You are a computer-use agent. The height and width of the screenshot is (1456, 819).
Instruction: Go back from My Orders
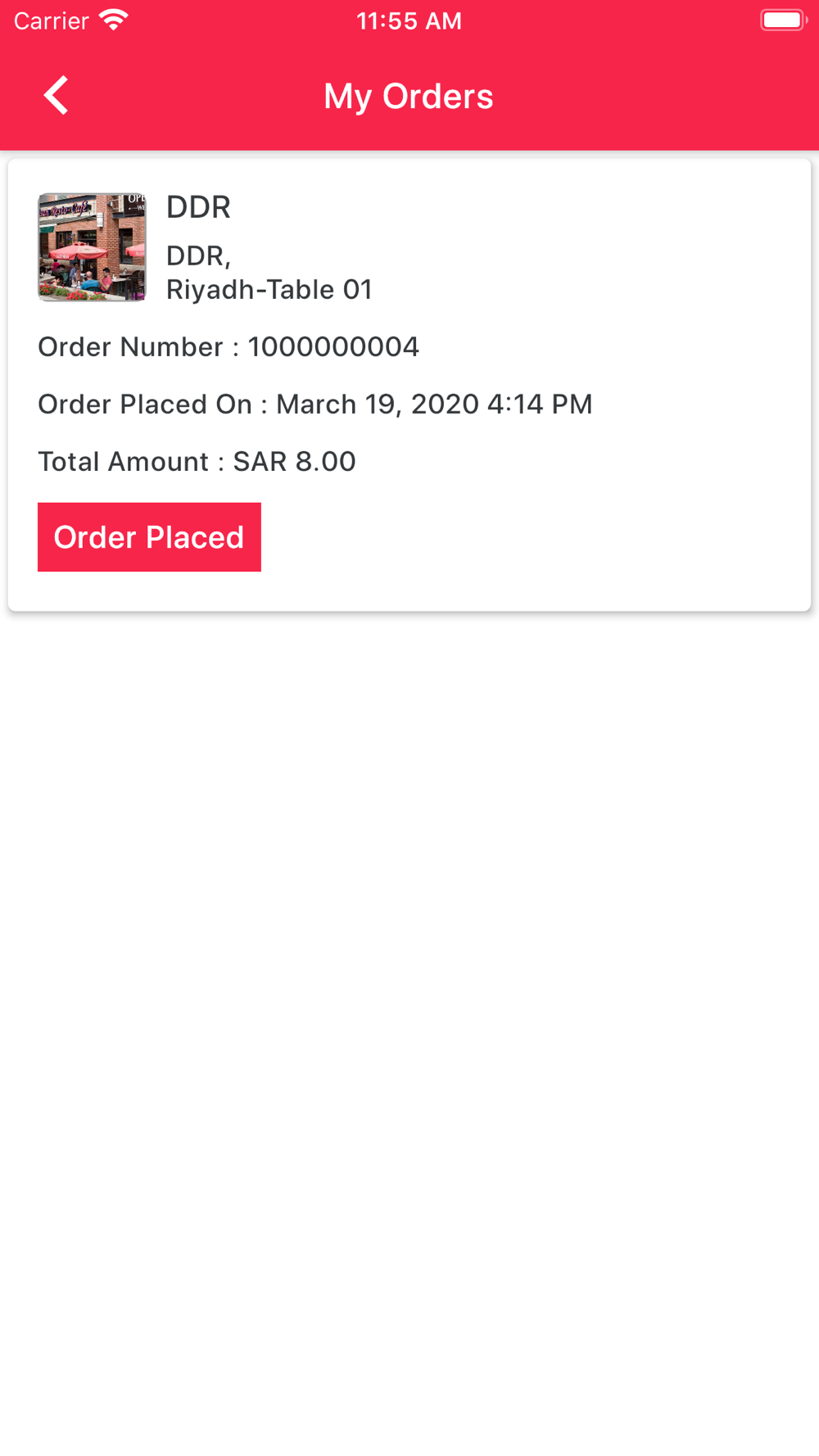56,96
